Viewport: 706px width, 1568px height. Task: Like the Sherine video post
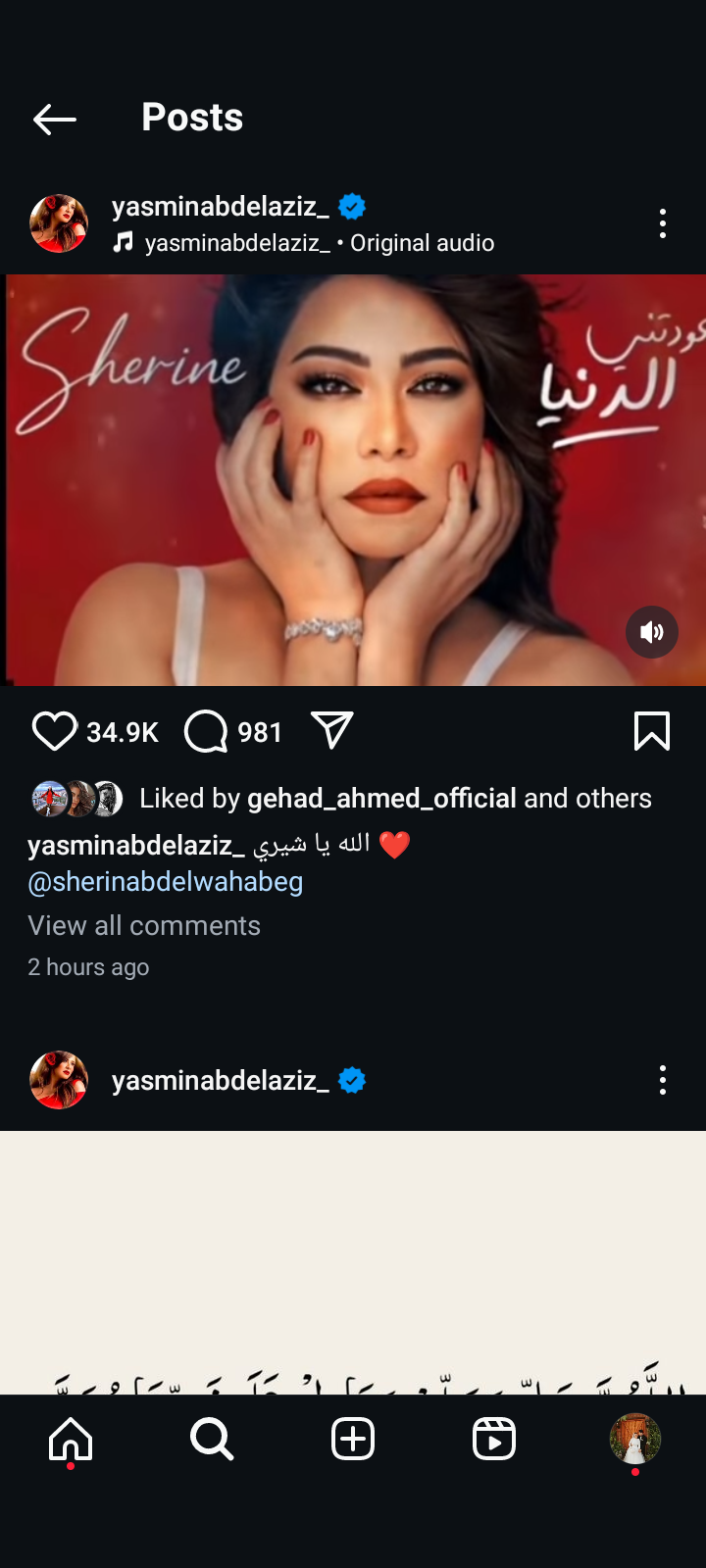coord(55,732)
